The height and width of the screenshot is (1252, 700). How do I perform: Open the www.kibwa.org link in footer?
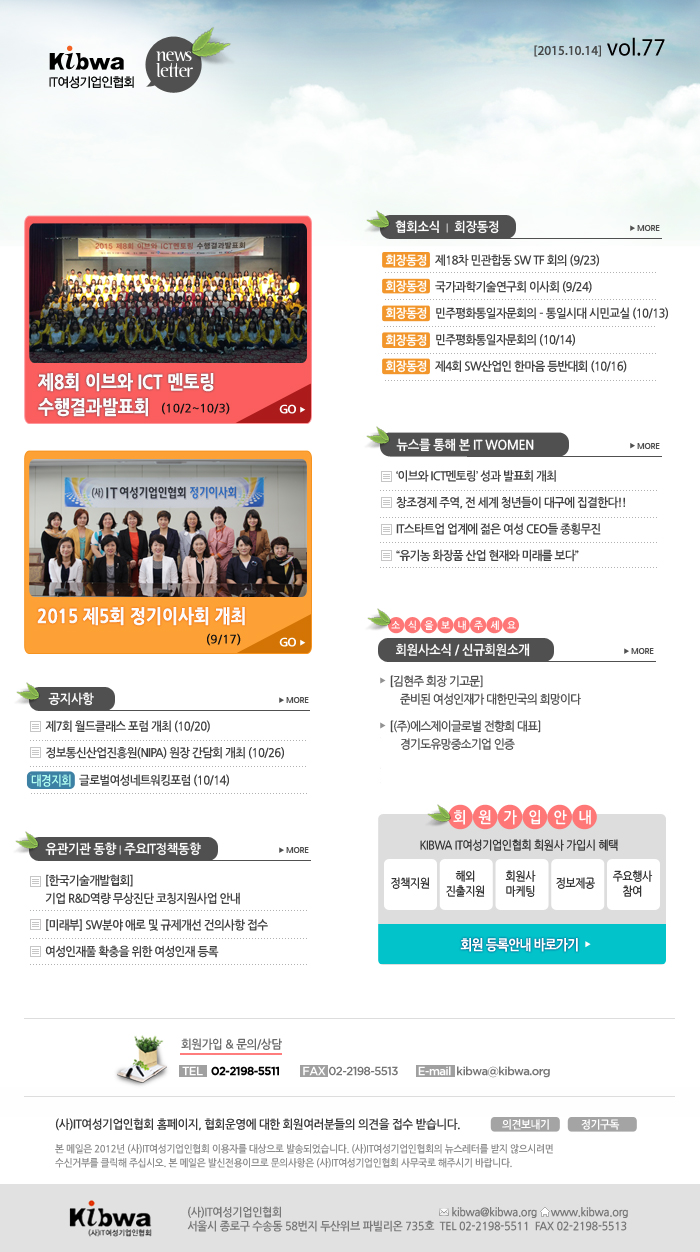[x=589, y=1211]
